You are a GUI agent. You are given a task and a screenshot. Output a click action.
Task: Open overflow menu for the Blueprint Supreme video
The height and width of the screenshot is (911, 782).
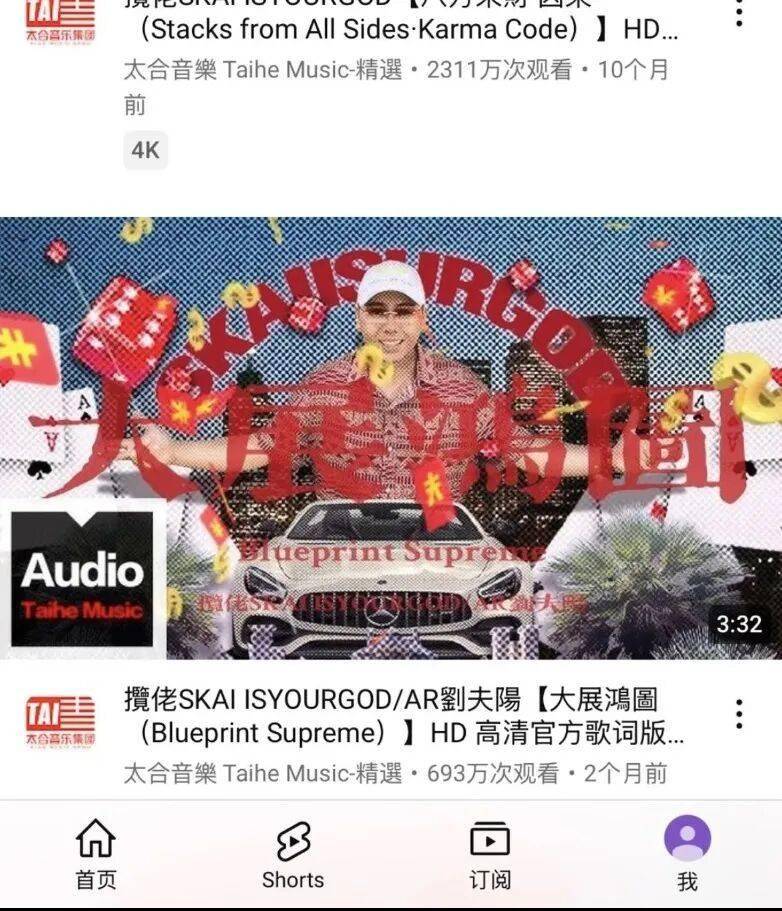pyautogui.click(x=739, y=714)
